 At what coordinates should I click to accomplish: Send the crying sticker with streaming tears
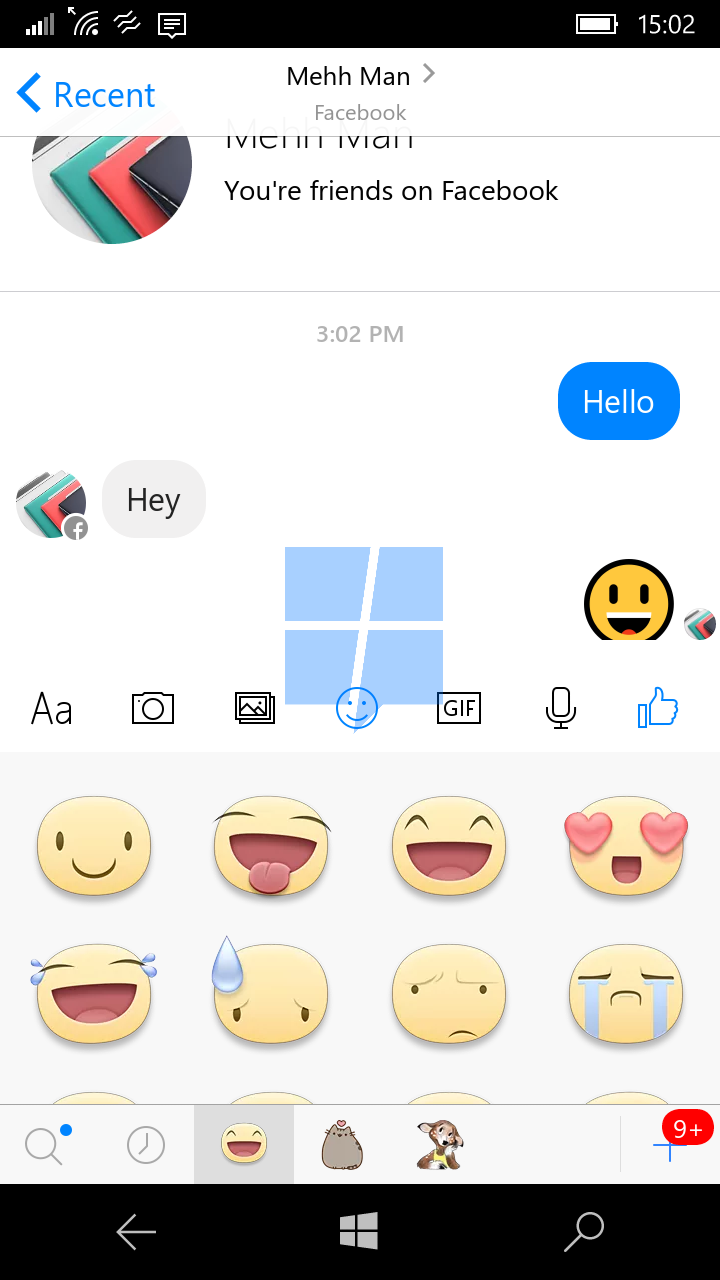click(x=626, y=994)
